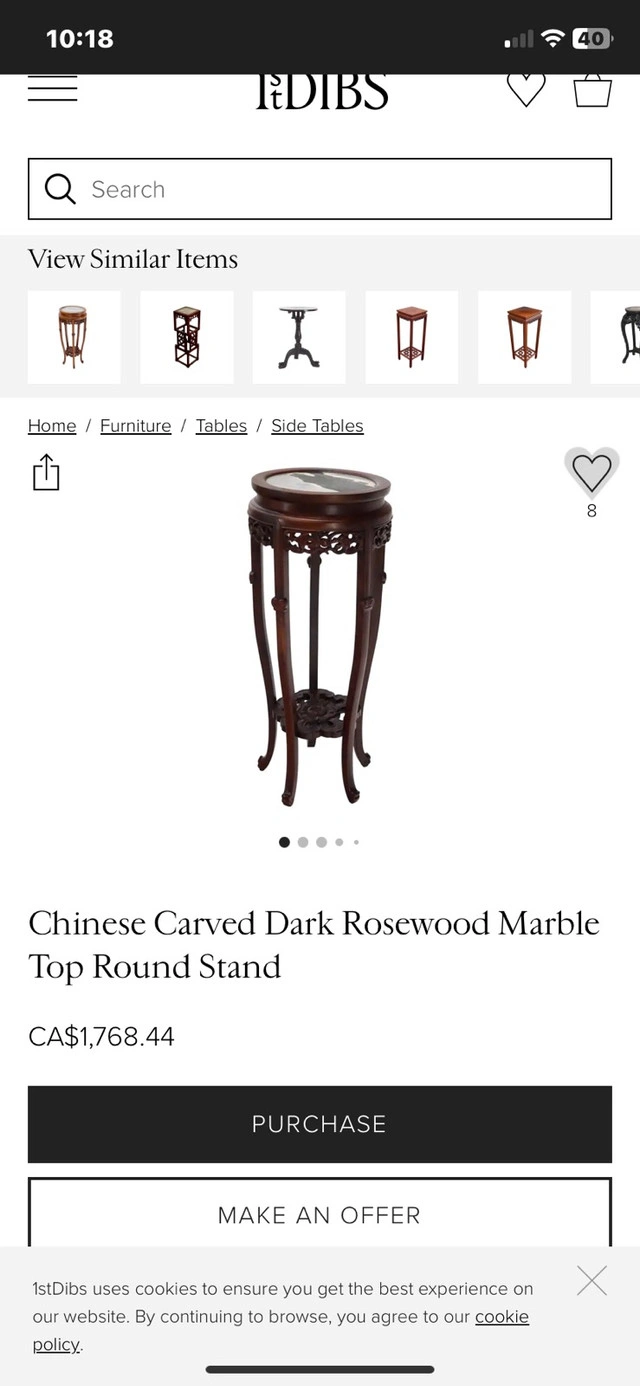Open favorites heart in the header
The height and width of the screenshot is (1386, 640).
click(x=526, y=89)
